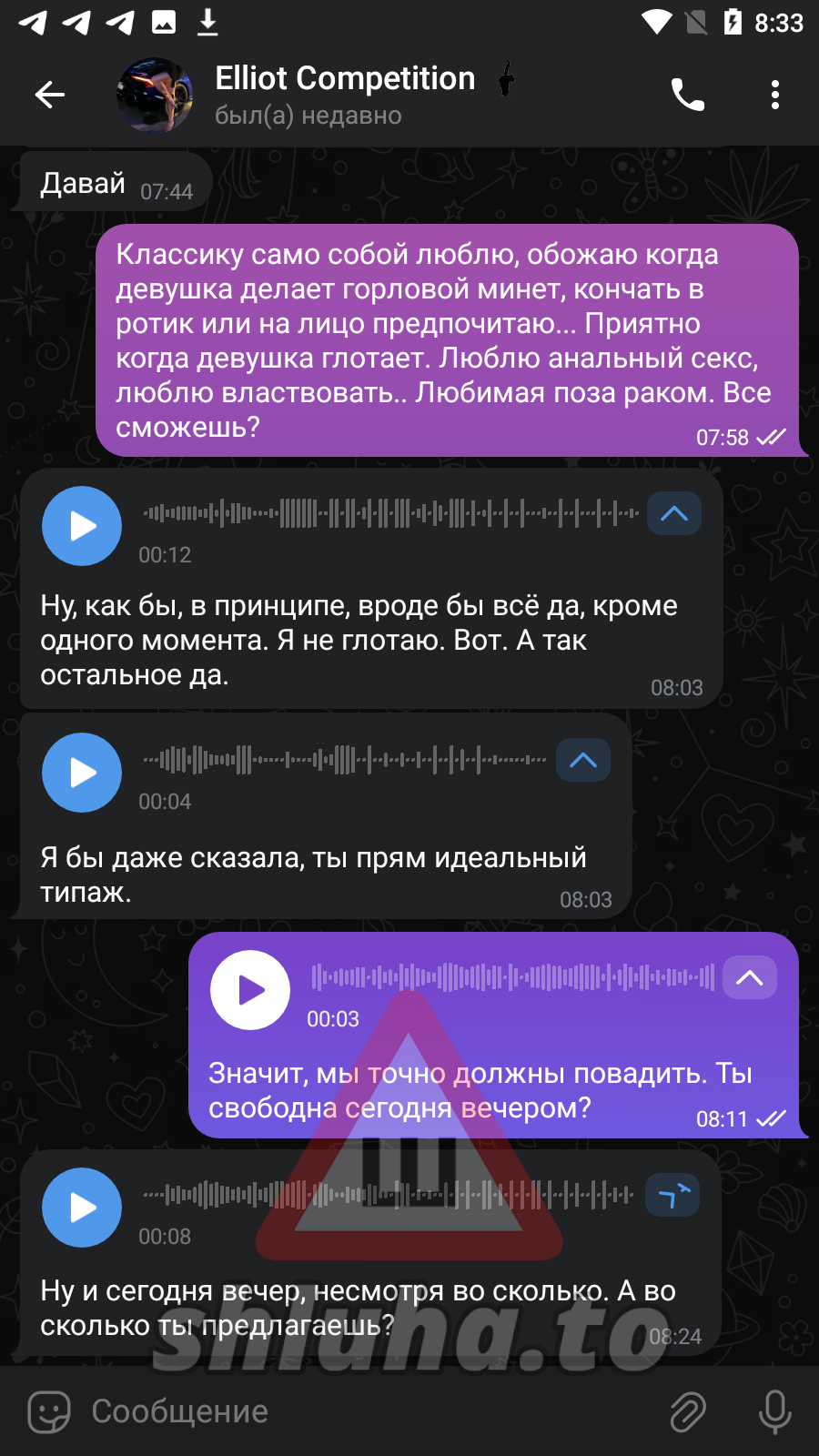Image resolution: width=819 pixels, height=1456 pixels.
Task: Tap the microphone to record voice
Action: [774, 1412]
